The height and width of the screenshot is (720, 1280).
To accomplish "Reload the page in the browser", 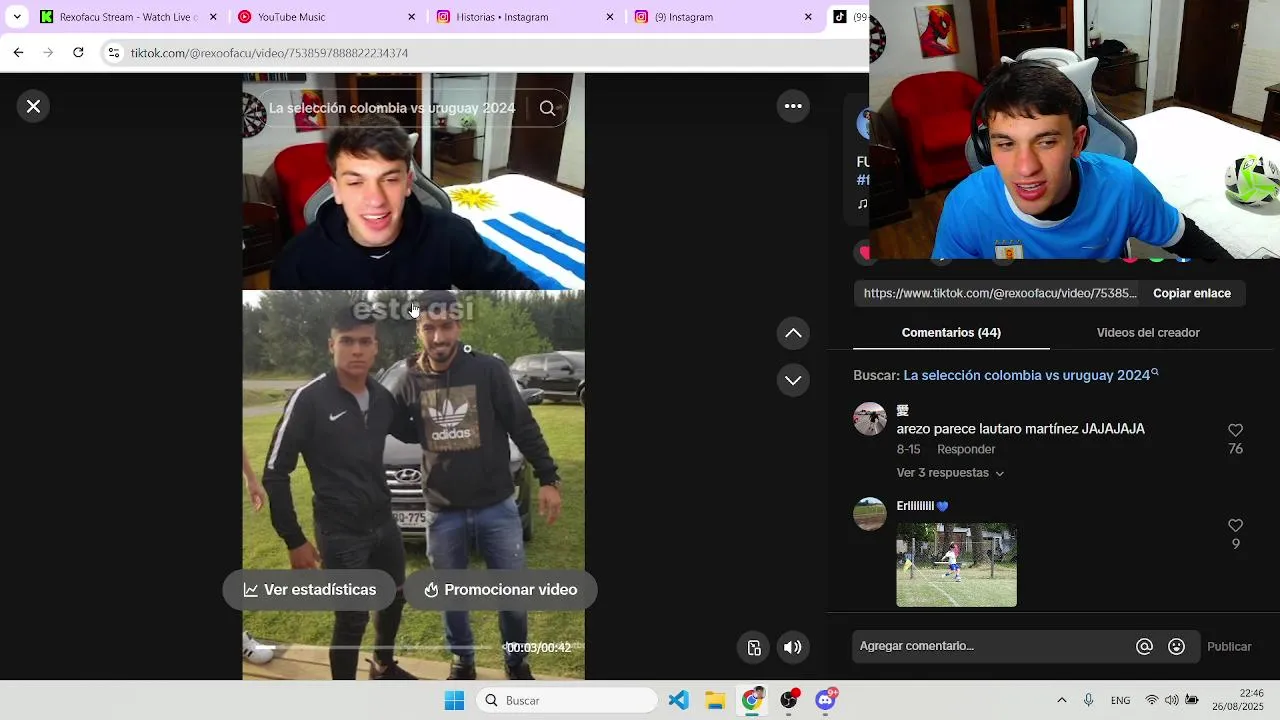I will click(x=78, y=52).
